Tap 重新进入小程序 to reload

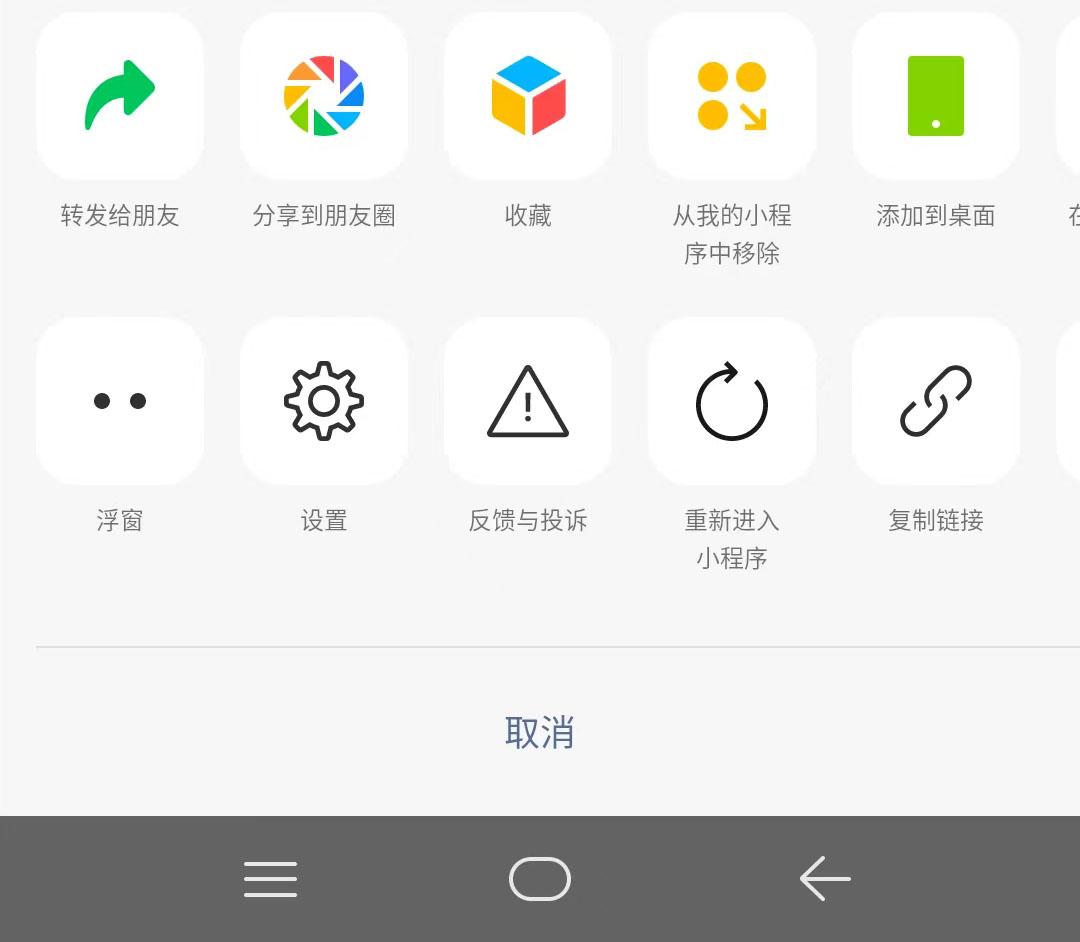(732, 401)
